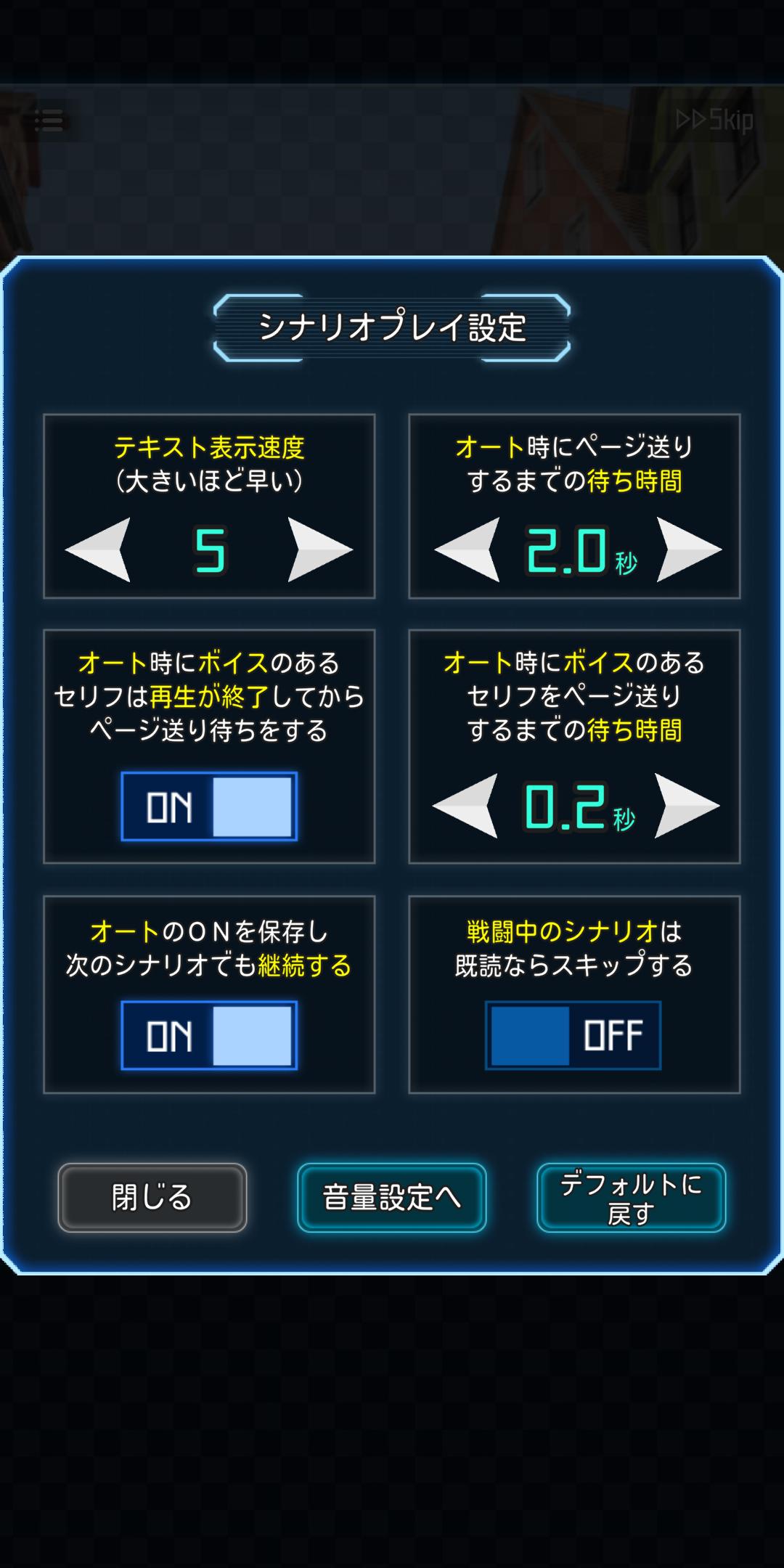
Task: Turn off saving auto ON for next scenario
Action: coord(209,1035)
